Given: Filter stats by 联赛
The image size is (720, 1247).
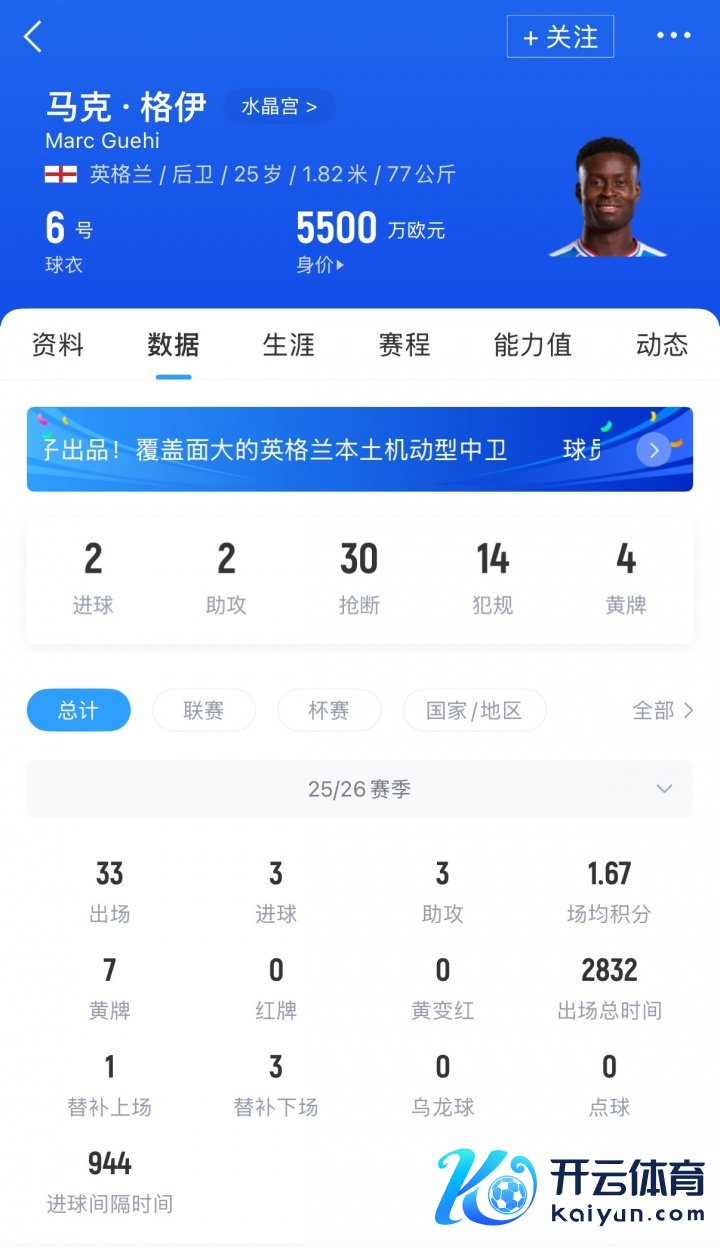Looking at the screenshot, I should coord(204,710).
